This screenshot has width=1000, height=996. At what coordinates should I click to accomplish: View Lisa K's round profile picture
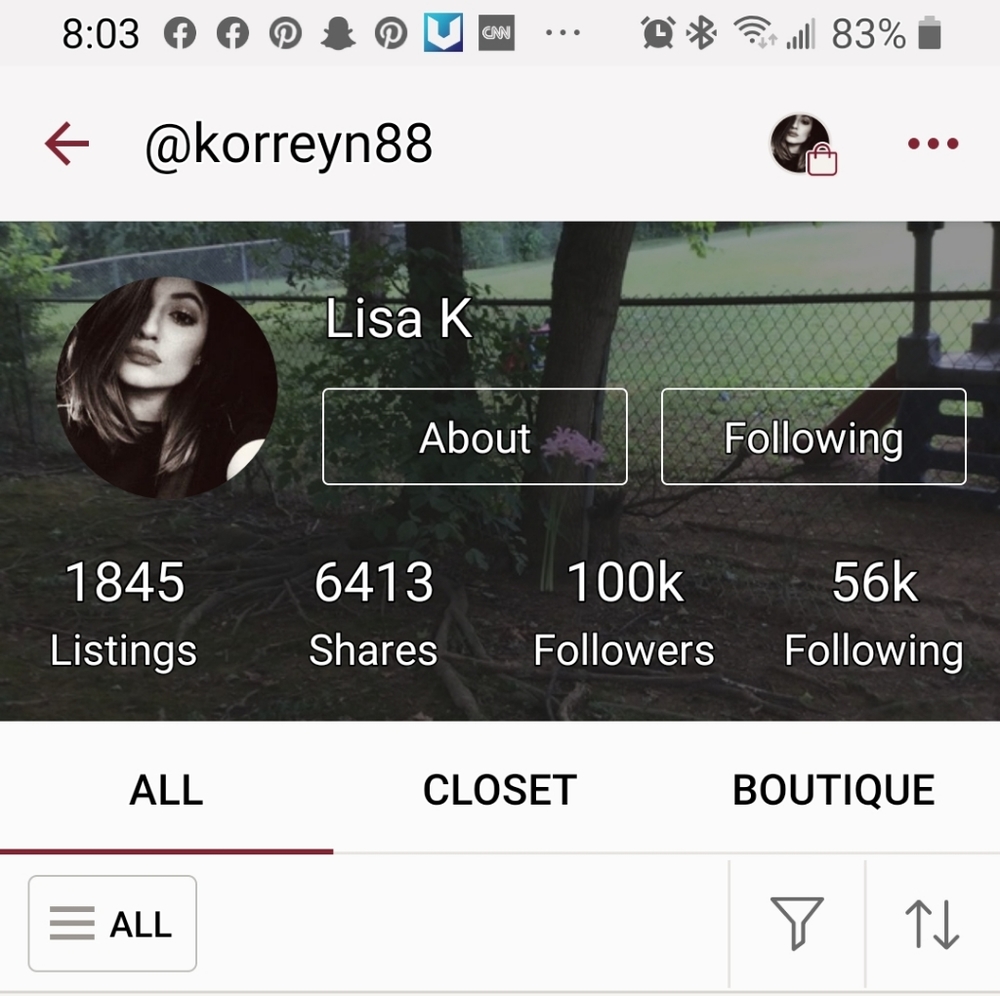(x=166, y=388)
